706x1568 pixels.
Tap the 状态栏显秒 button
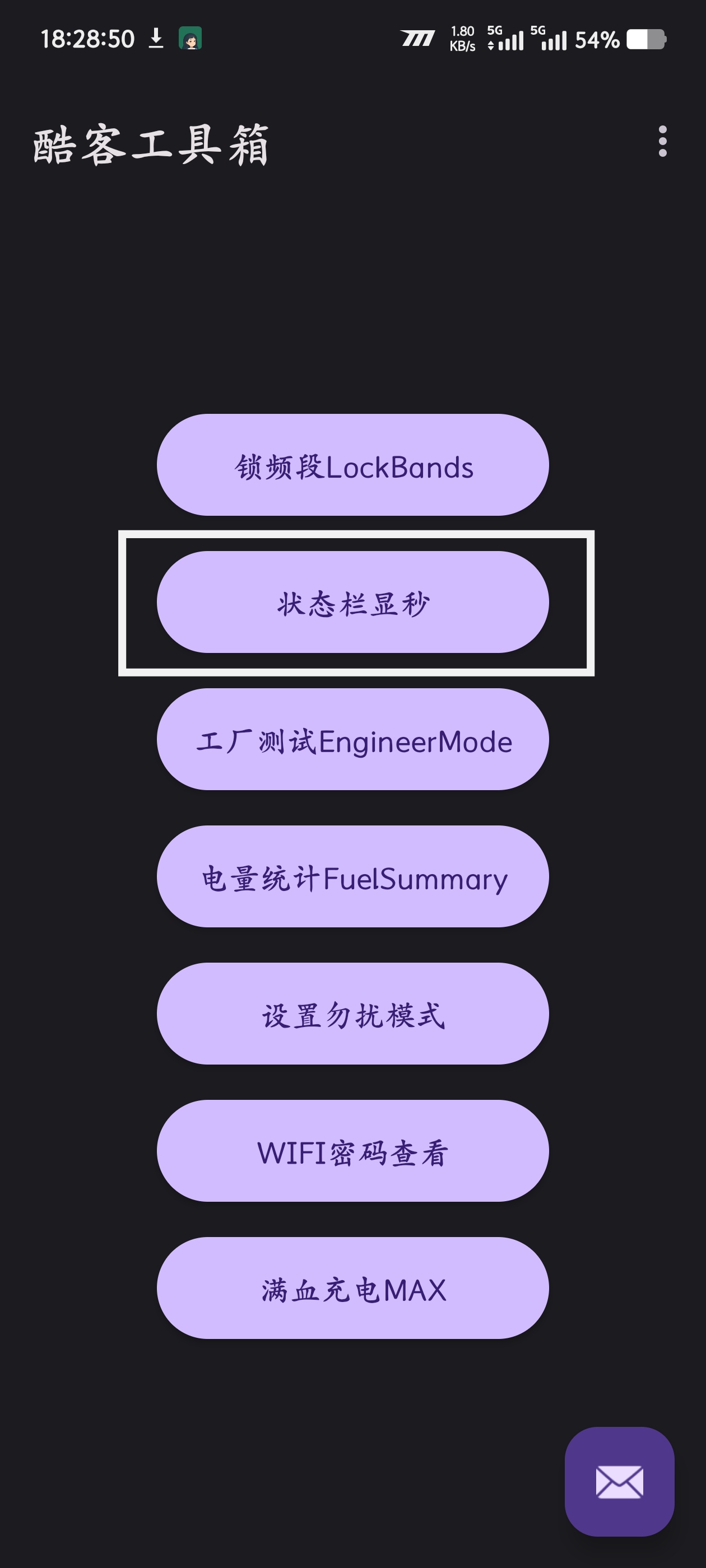(x=352, y=603)
